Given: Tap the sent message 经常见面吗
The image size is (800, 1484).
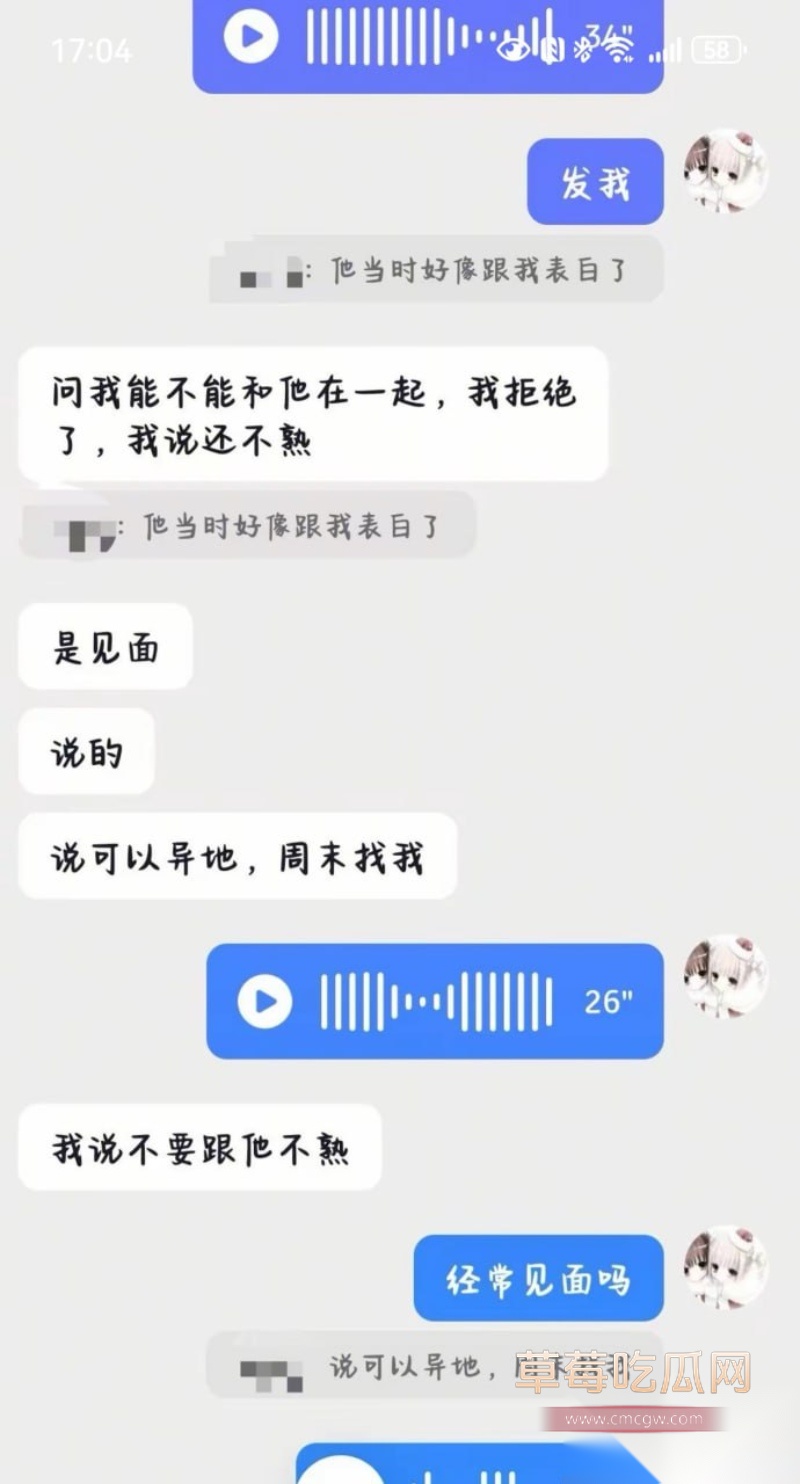Looking at the screenshot, I should pos(537,1280).
